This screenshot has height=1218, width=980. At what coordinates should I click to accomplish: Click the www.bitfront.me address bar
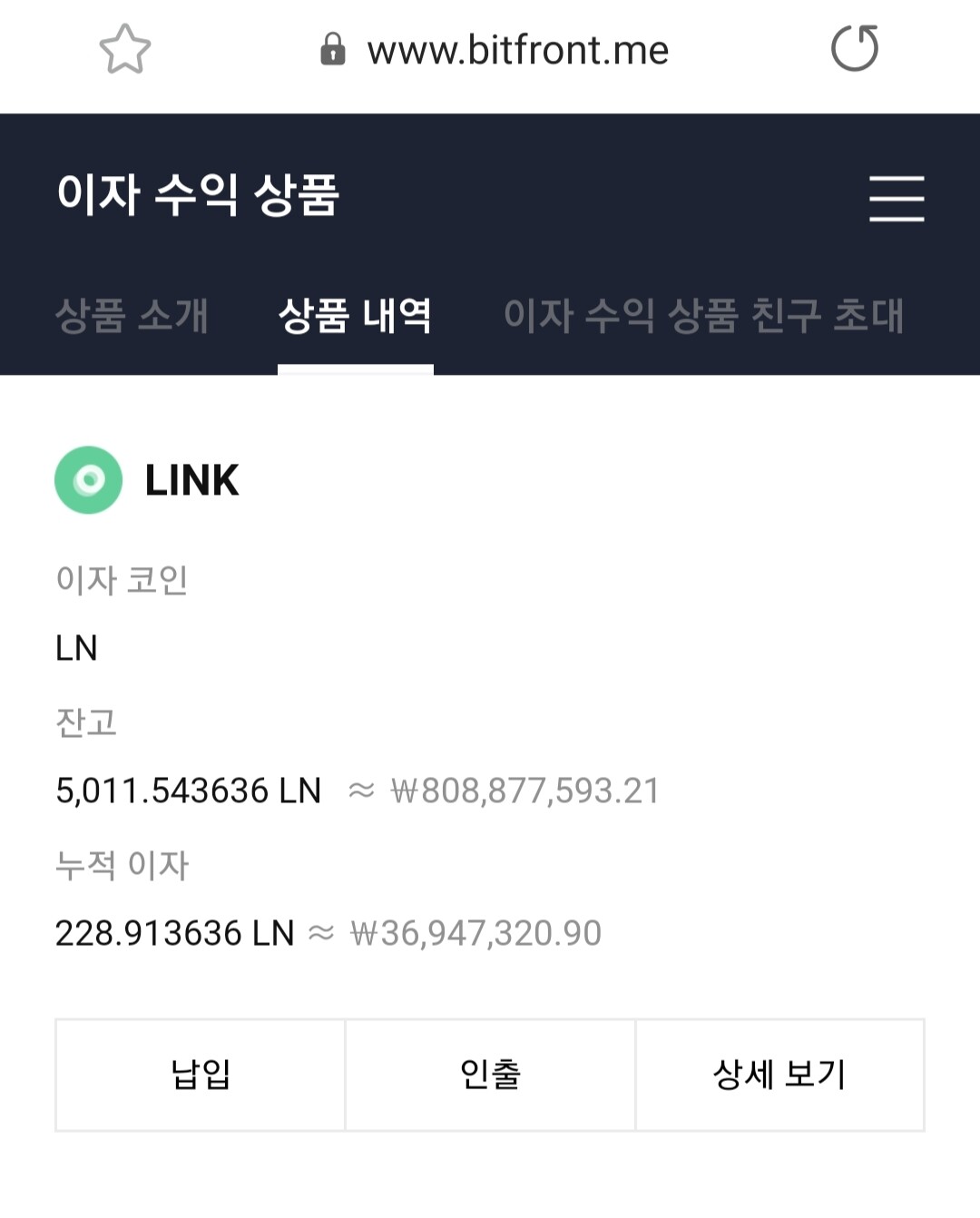click(x=517, y=50)
